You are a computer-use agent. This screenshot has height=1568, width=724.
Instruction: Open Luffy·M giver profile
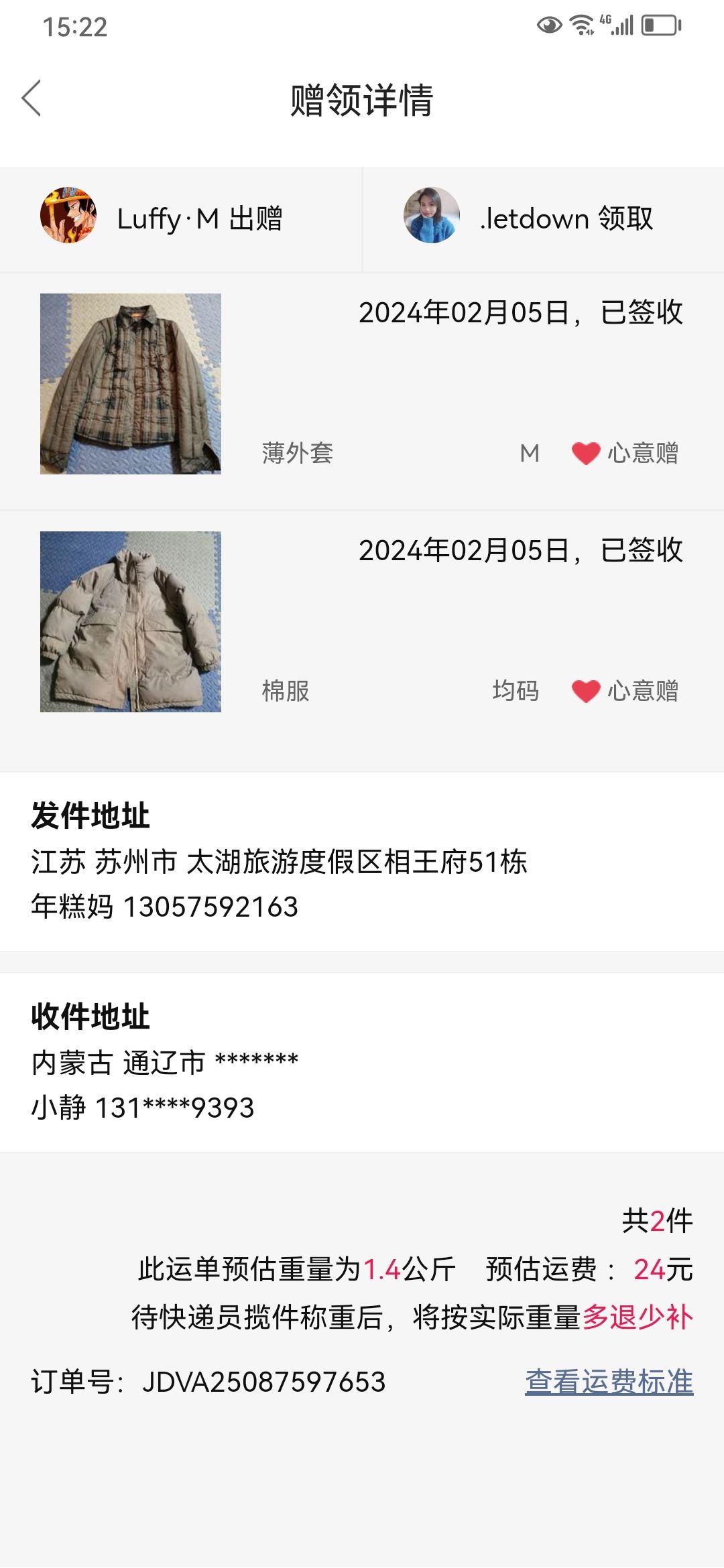click(68, 215)
